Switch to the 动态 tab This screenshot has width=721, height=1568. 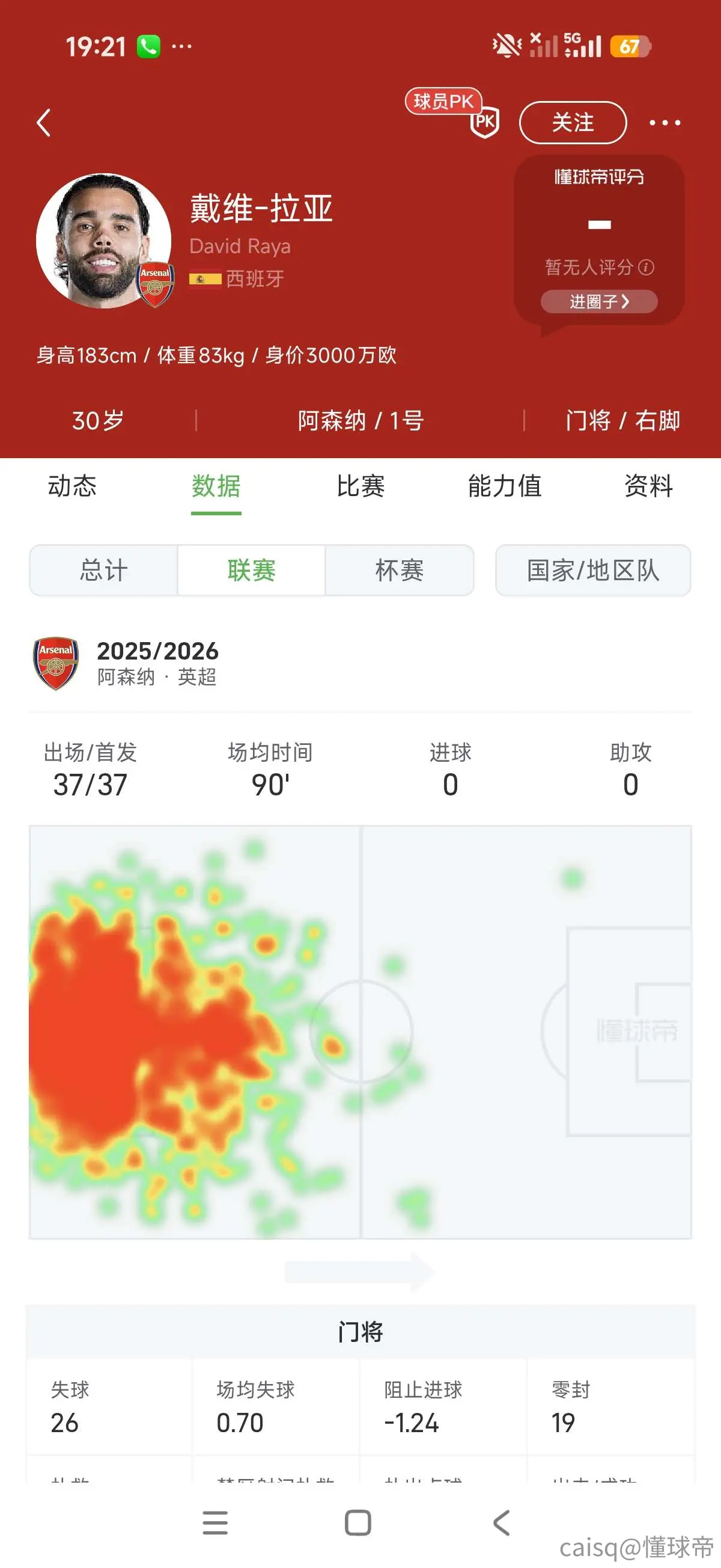pos(73,486)
